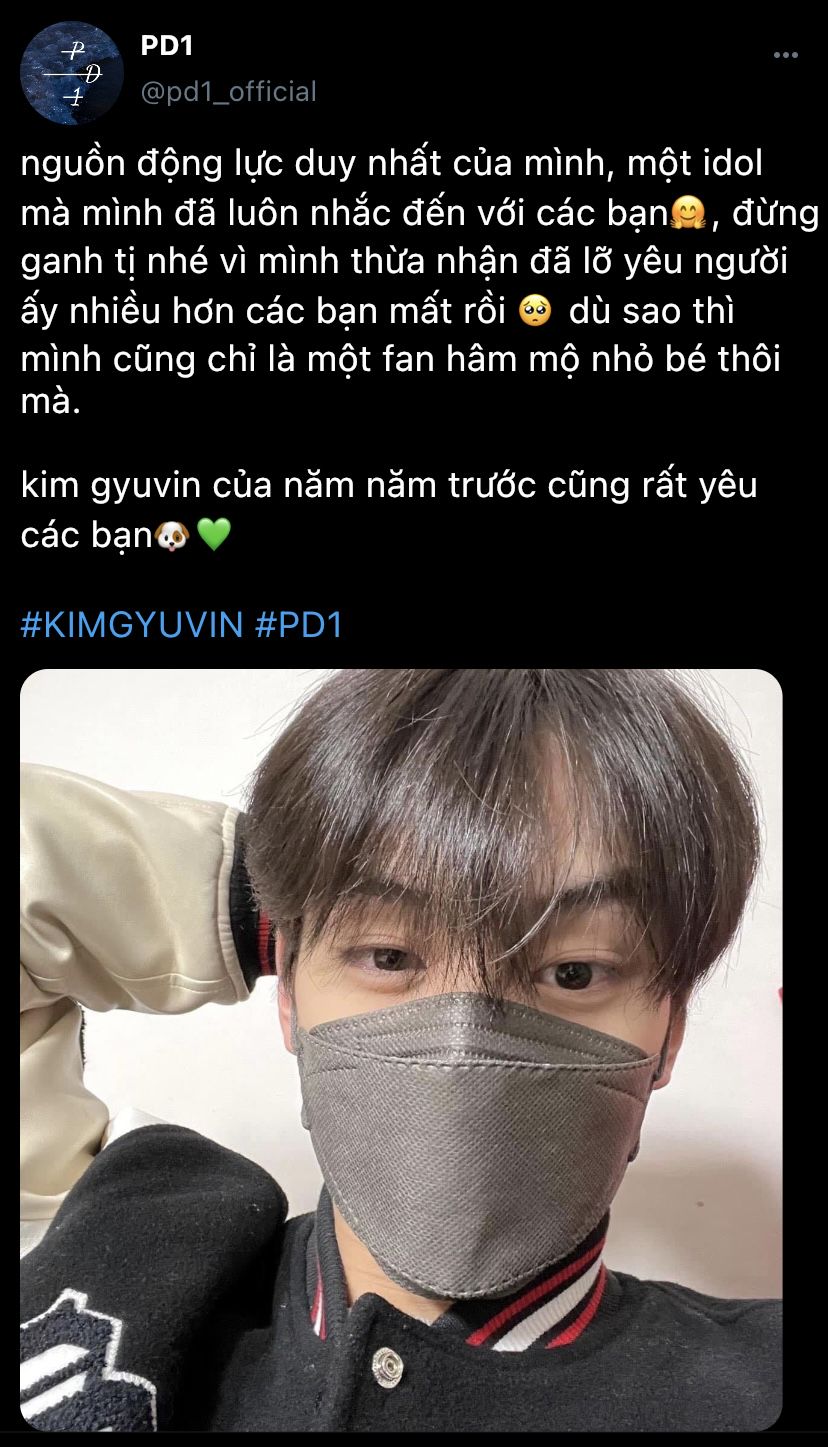Tap the PD1 account name
Viewport: 828px width, 1447px height.
click(166, 46)
